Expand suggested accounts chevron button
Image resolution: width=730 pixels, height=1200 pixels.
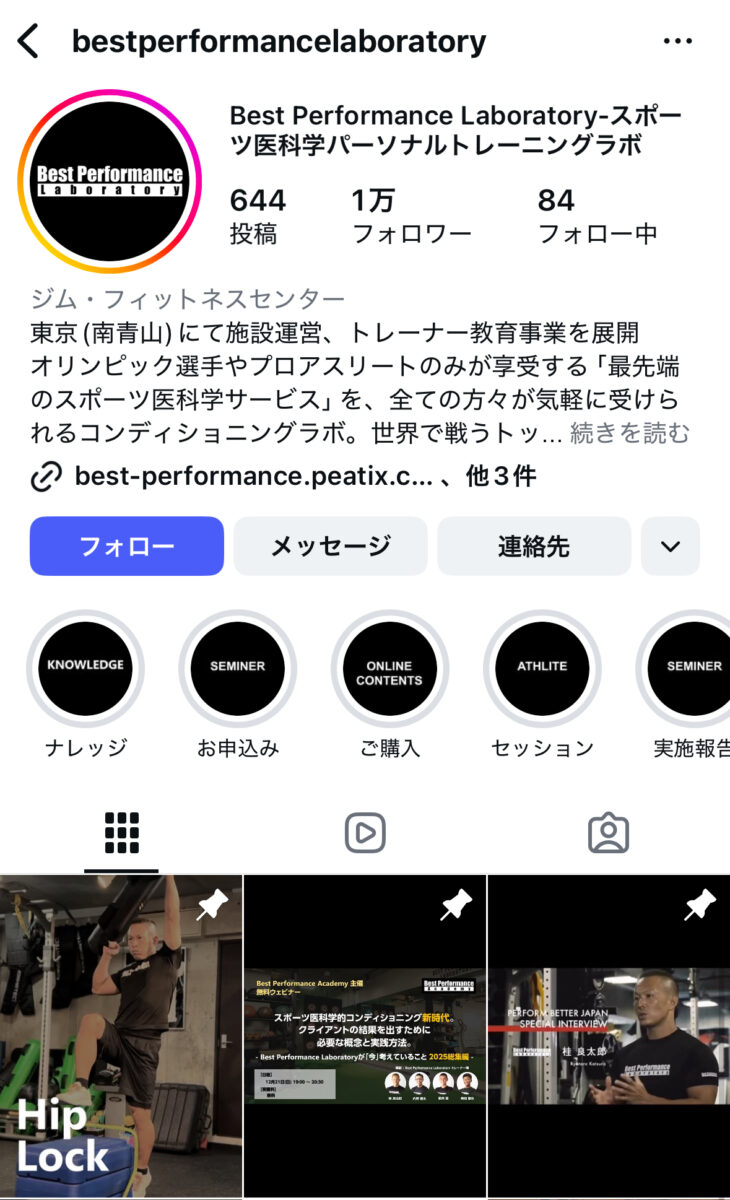click(670, 546)
